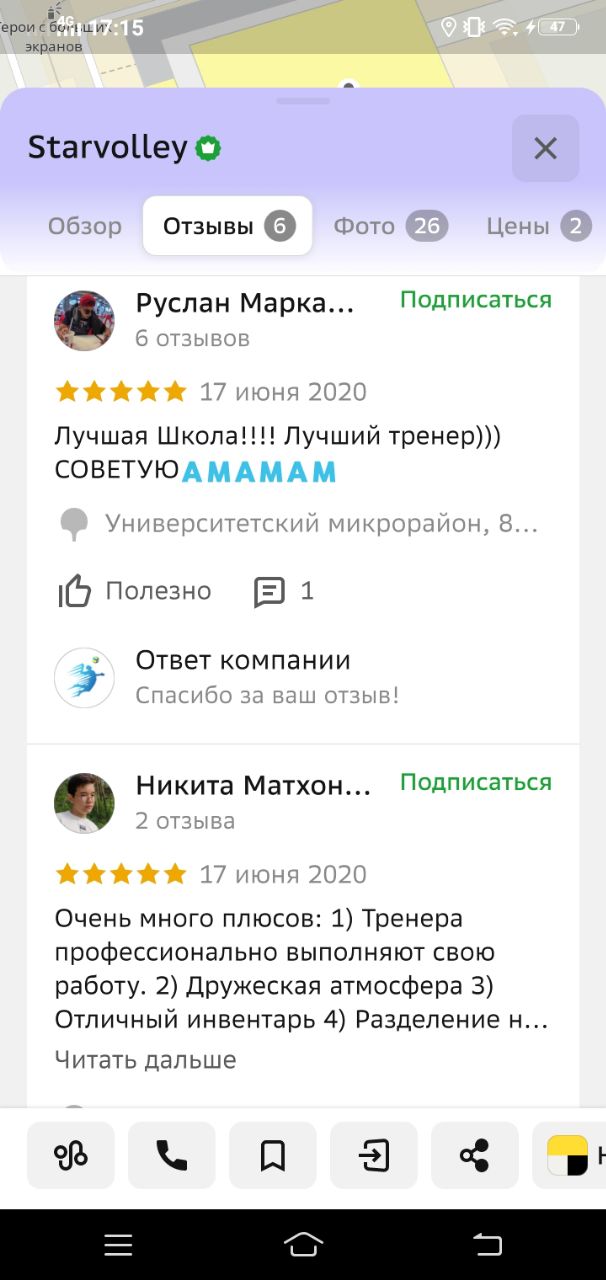Share the Starvolley place
The image size is (606, 1280).
point(475,1156)
